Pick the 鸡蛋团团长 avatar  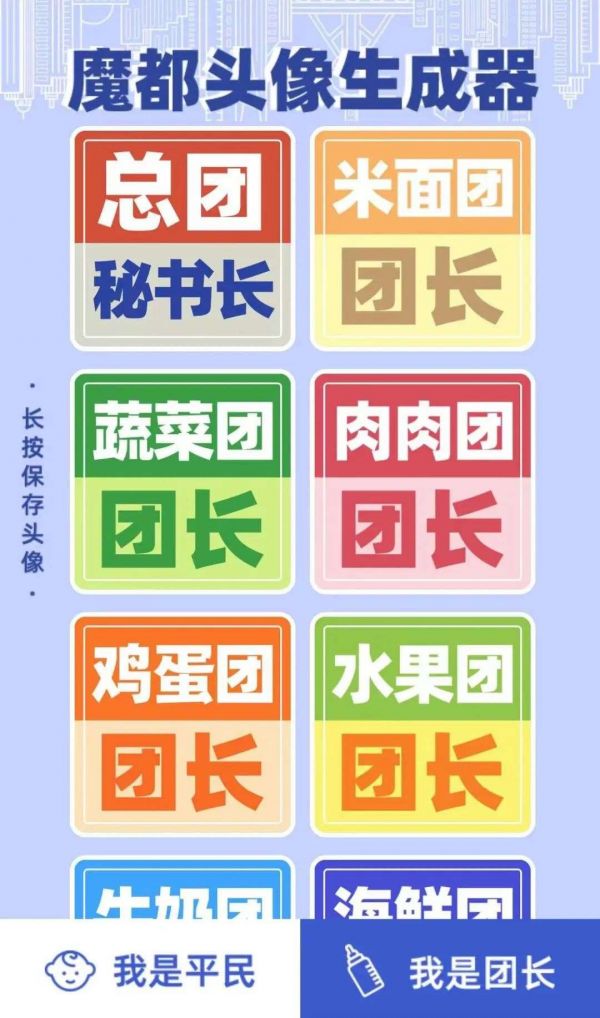[183, 725]
